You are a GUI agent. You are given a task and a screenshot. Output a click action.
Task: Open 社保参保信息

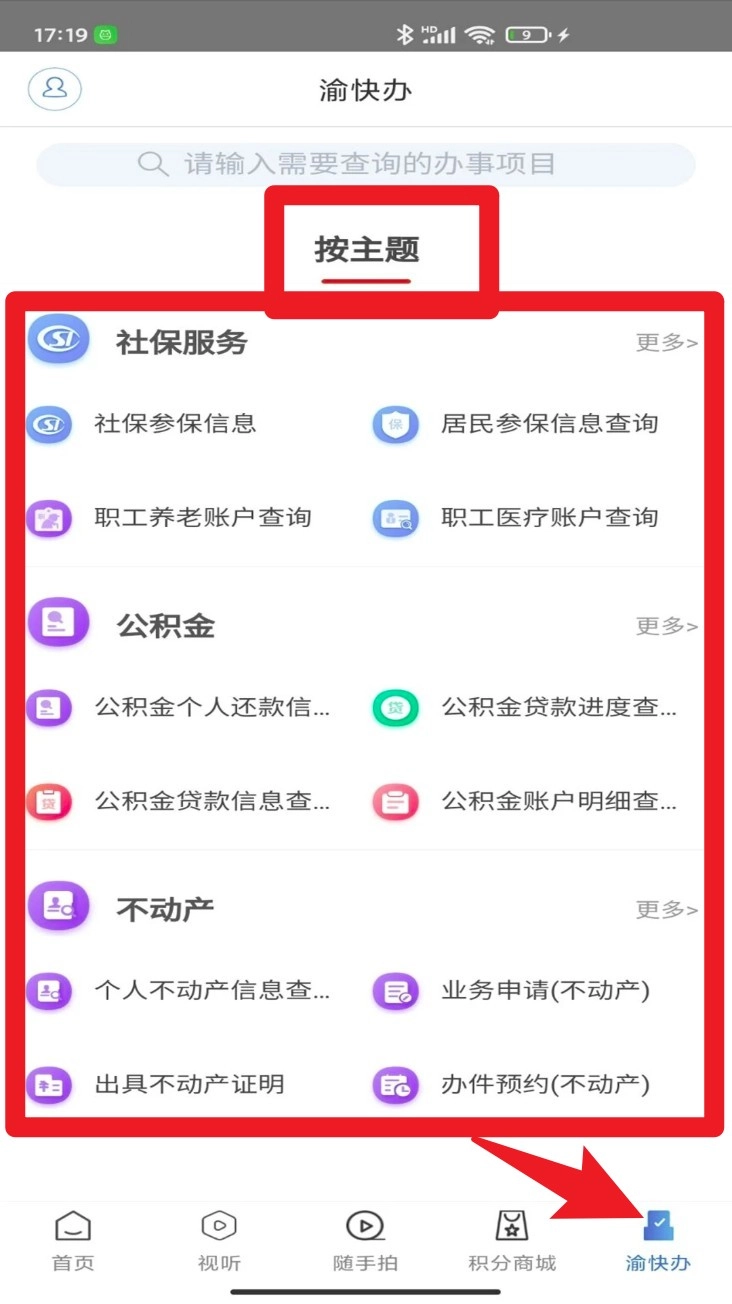point(175,423)
